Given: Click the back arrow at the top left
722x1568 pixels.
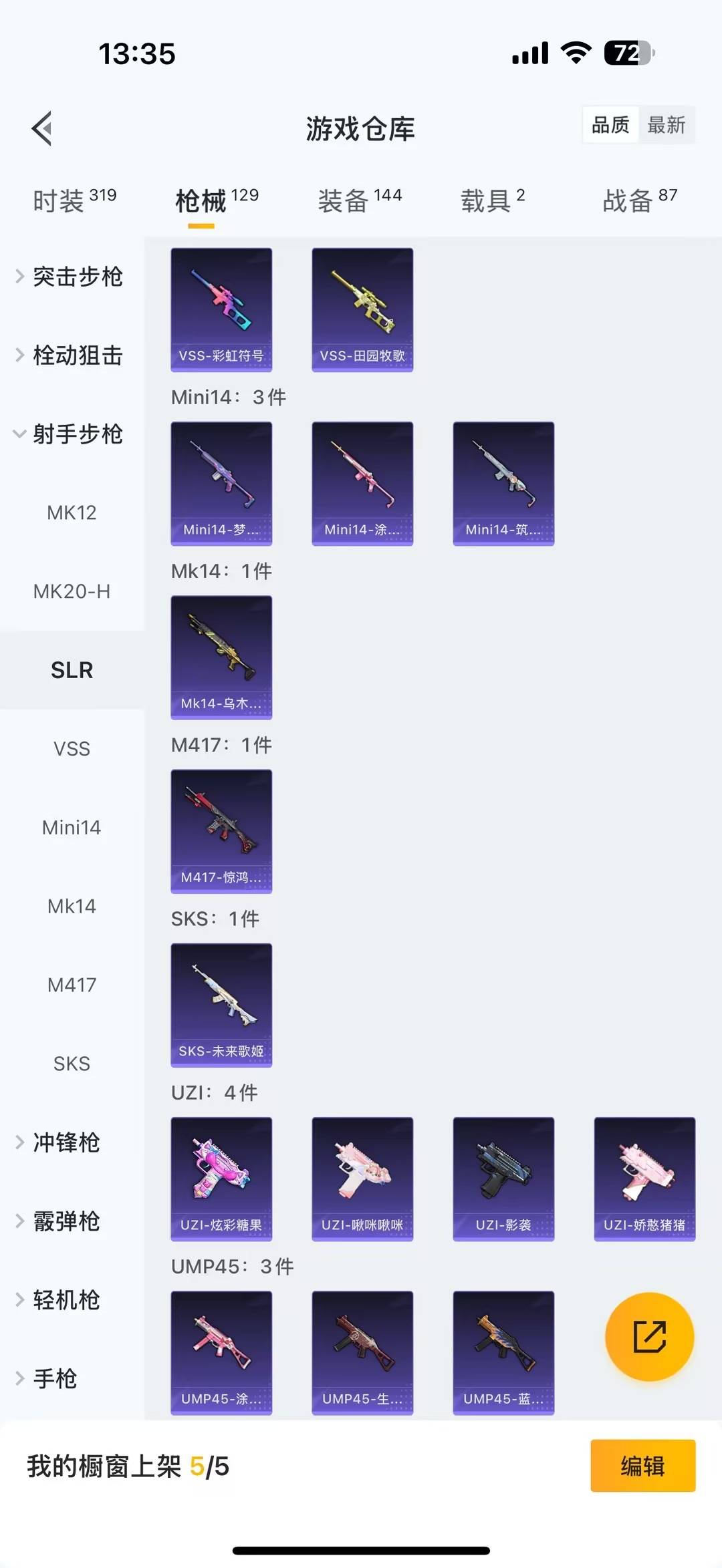Looking at the screenshot, I should tap(42, 128).
